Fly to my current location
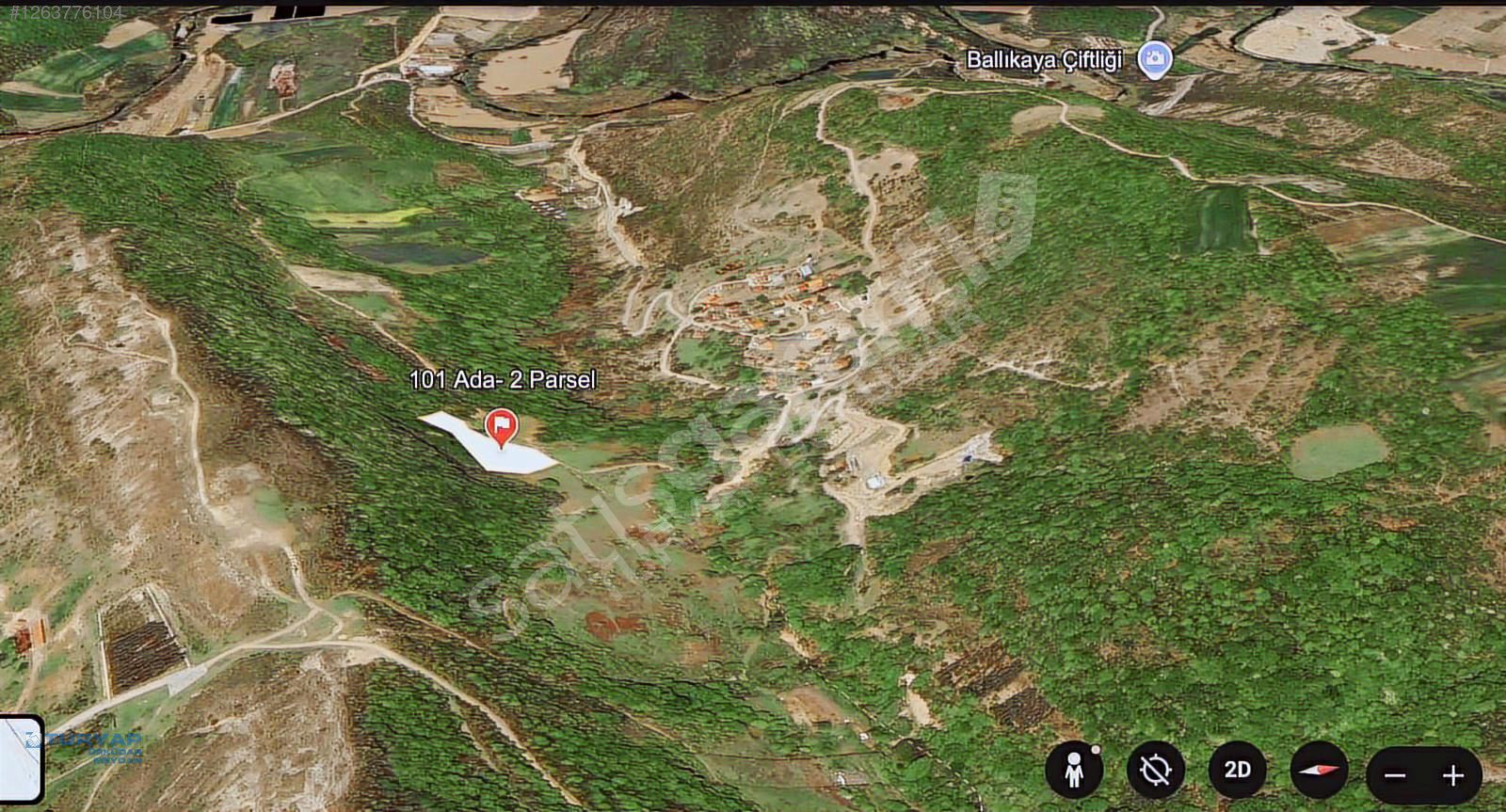Viewport: 1506px width, 812px height. click(1155, 772)
